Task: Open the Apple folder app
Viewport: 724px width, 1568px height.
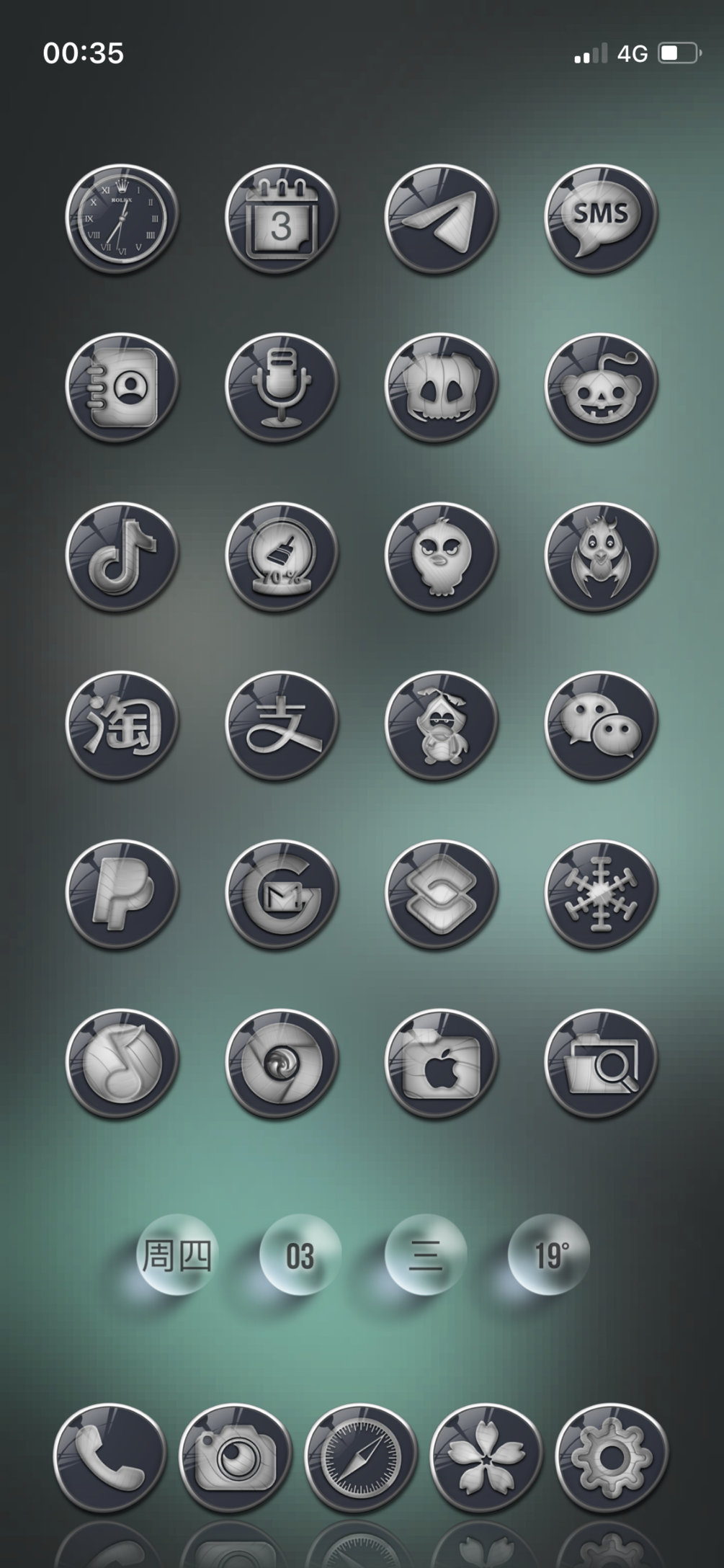Action: pos(441,1062)
